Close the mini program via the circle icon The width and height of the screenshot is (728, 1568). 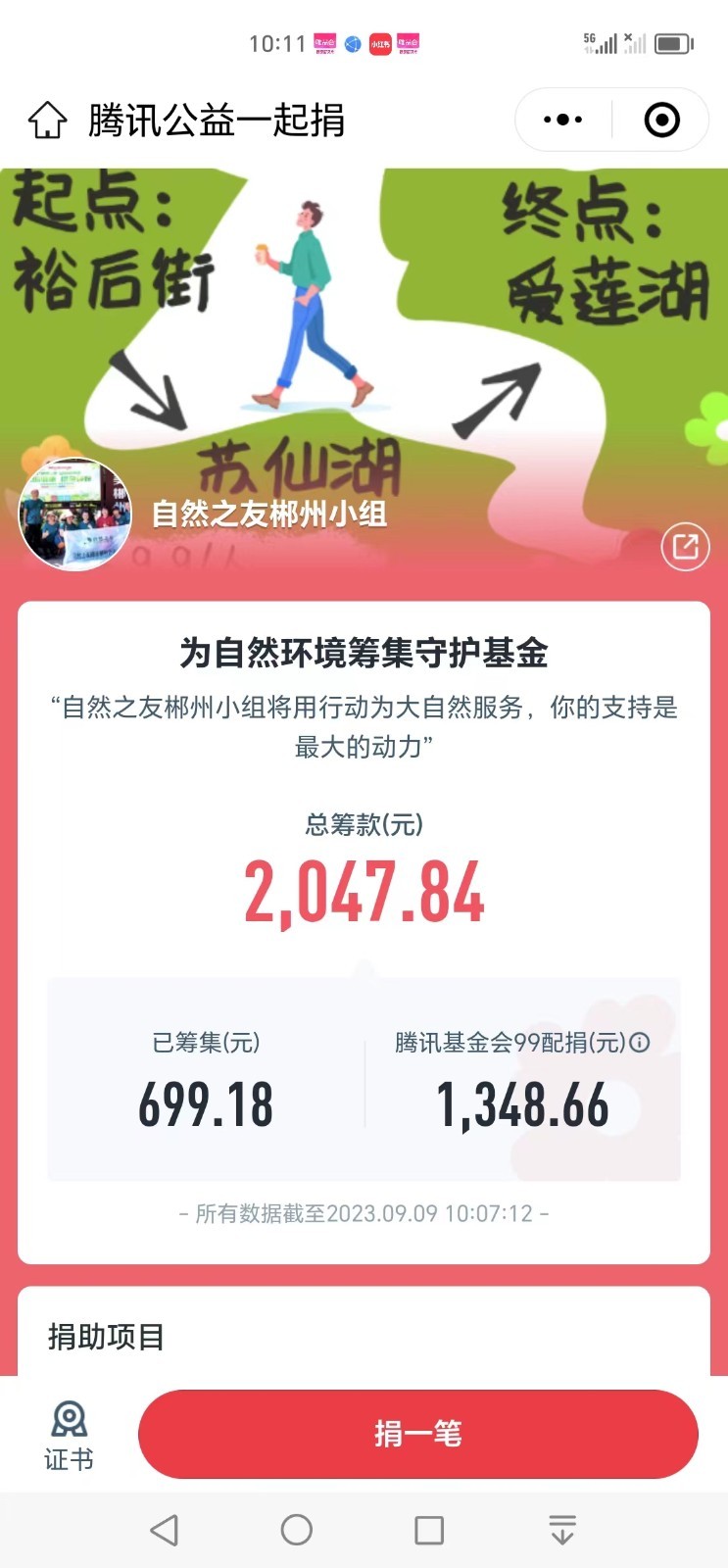coord(661,121)
